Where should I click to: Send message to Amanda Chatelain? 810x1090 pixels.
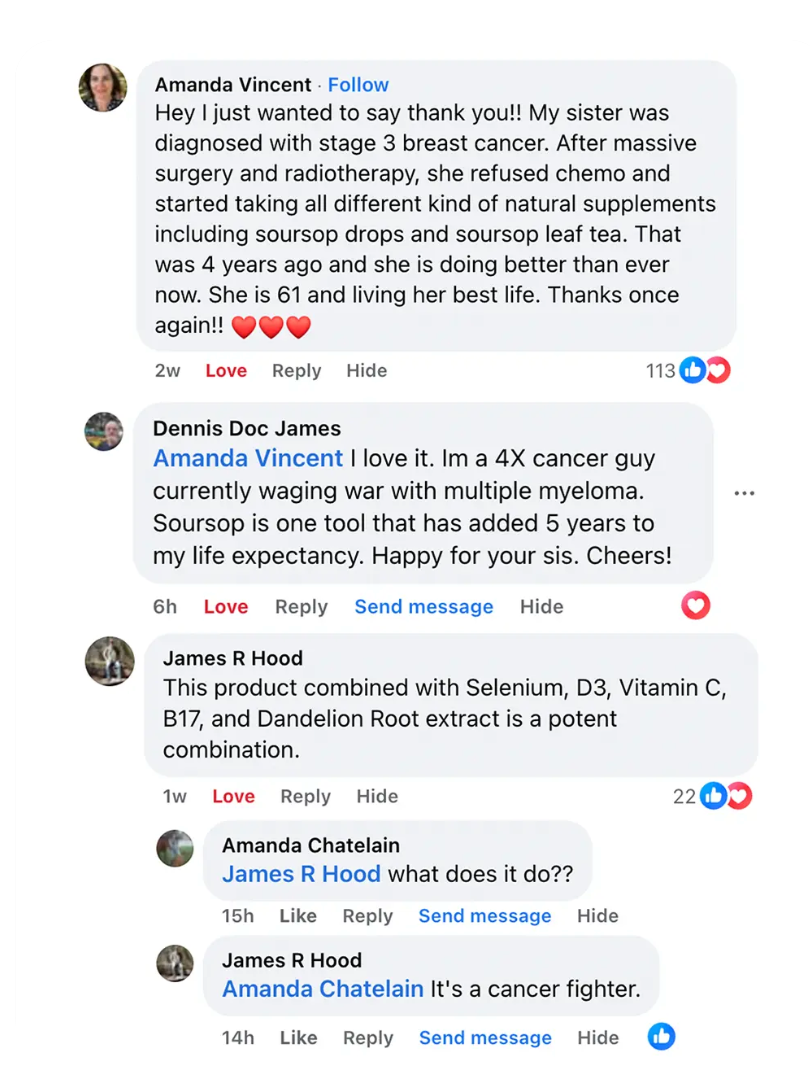click(x=485, y=915)
